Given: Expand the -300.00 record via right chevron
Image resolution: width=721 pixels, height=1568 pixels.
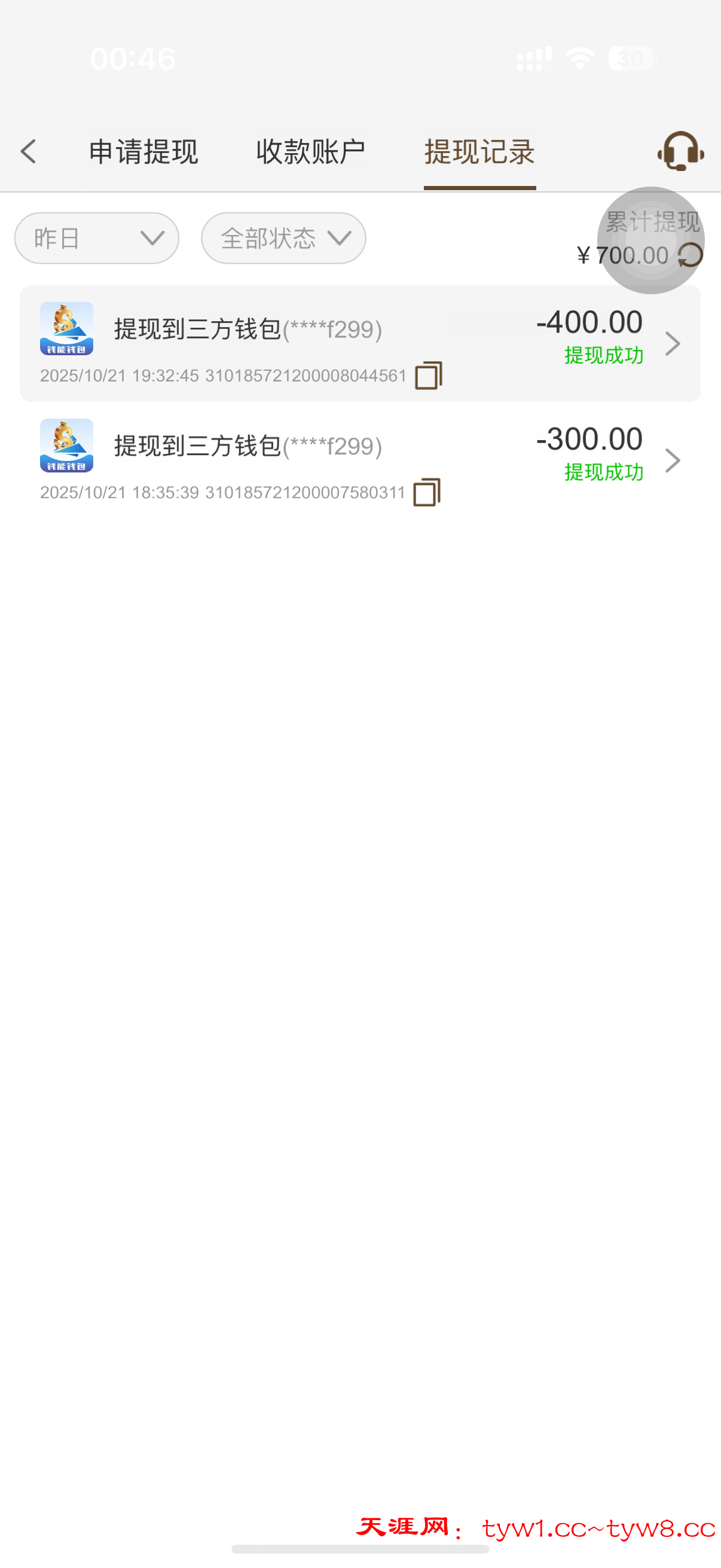Looking at the screenshot, I should pos(673,460).
